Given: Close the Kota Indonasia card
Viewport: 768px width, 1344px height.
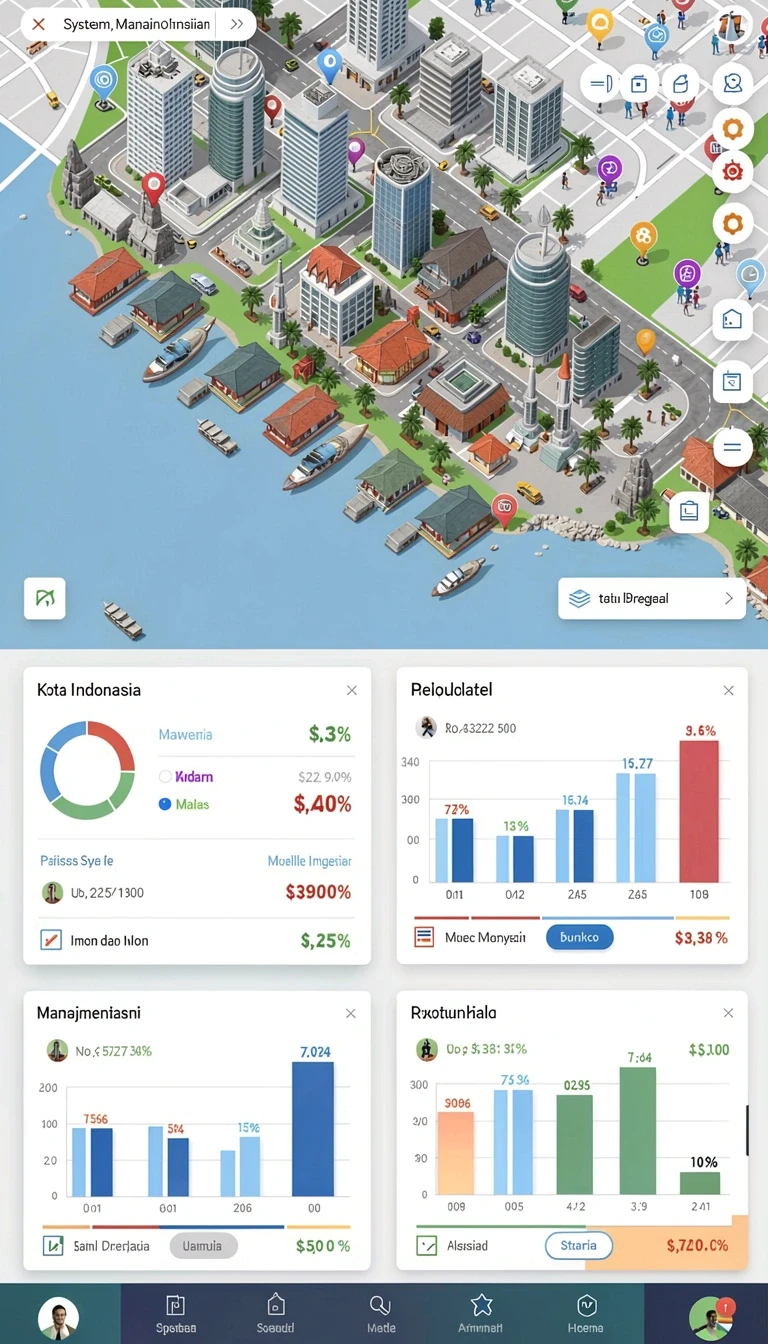Looking at the screenshot, I should [x=351, y=690].
